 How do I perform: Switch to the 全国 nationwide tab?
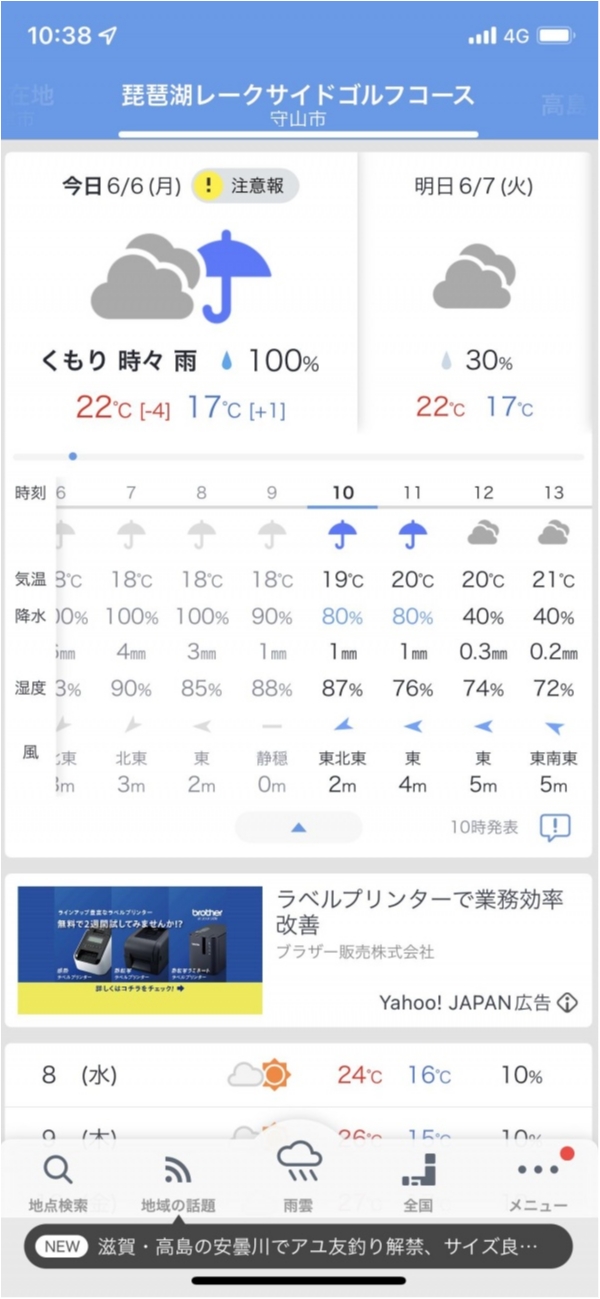coord(418,1182)
